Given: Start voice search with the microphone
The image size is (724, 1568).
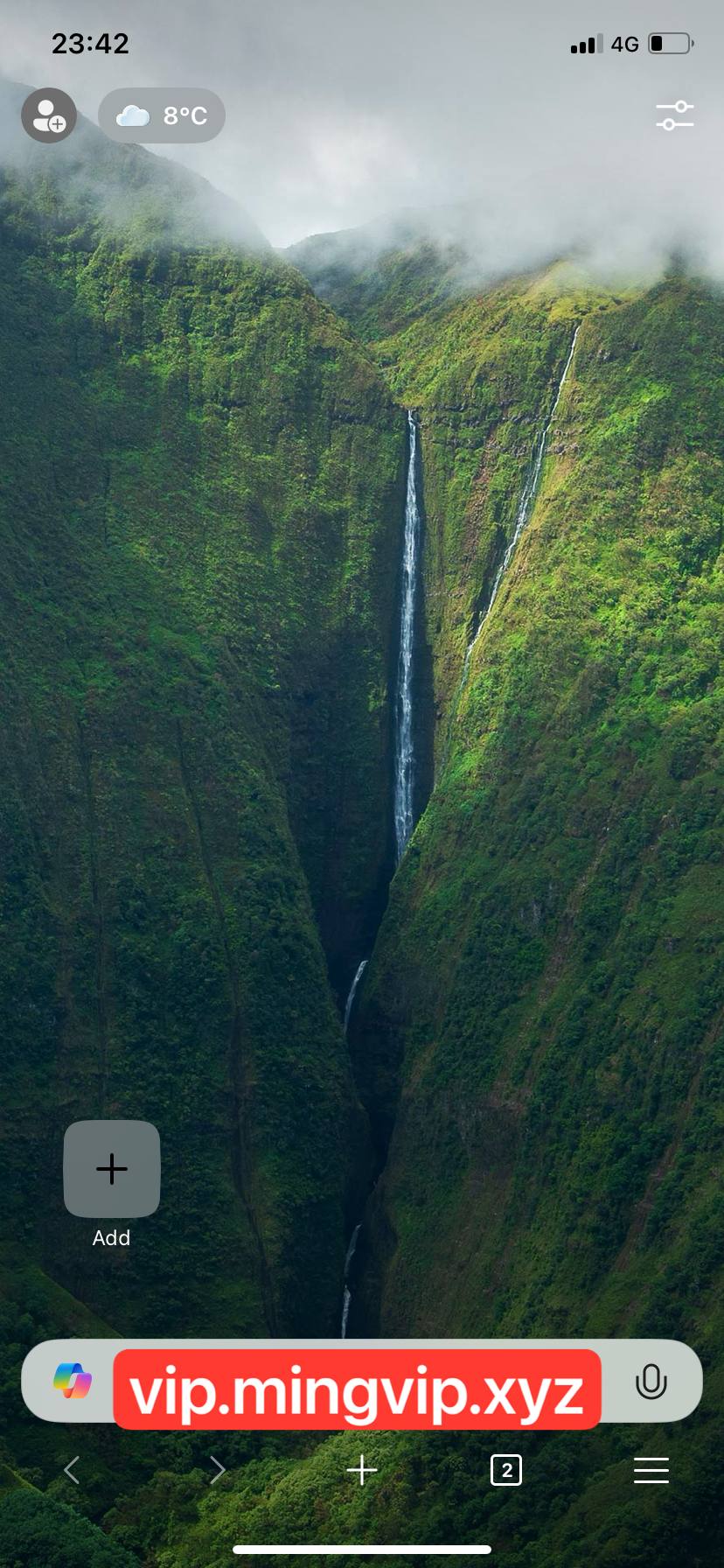Looking at the screenshot, I should coord(651,1382).
